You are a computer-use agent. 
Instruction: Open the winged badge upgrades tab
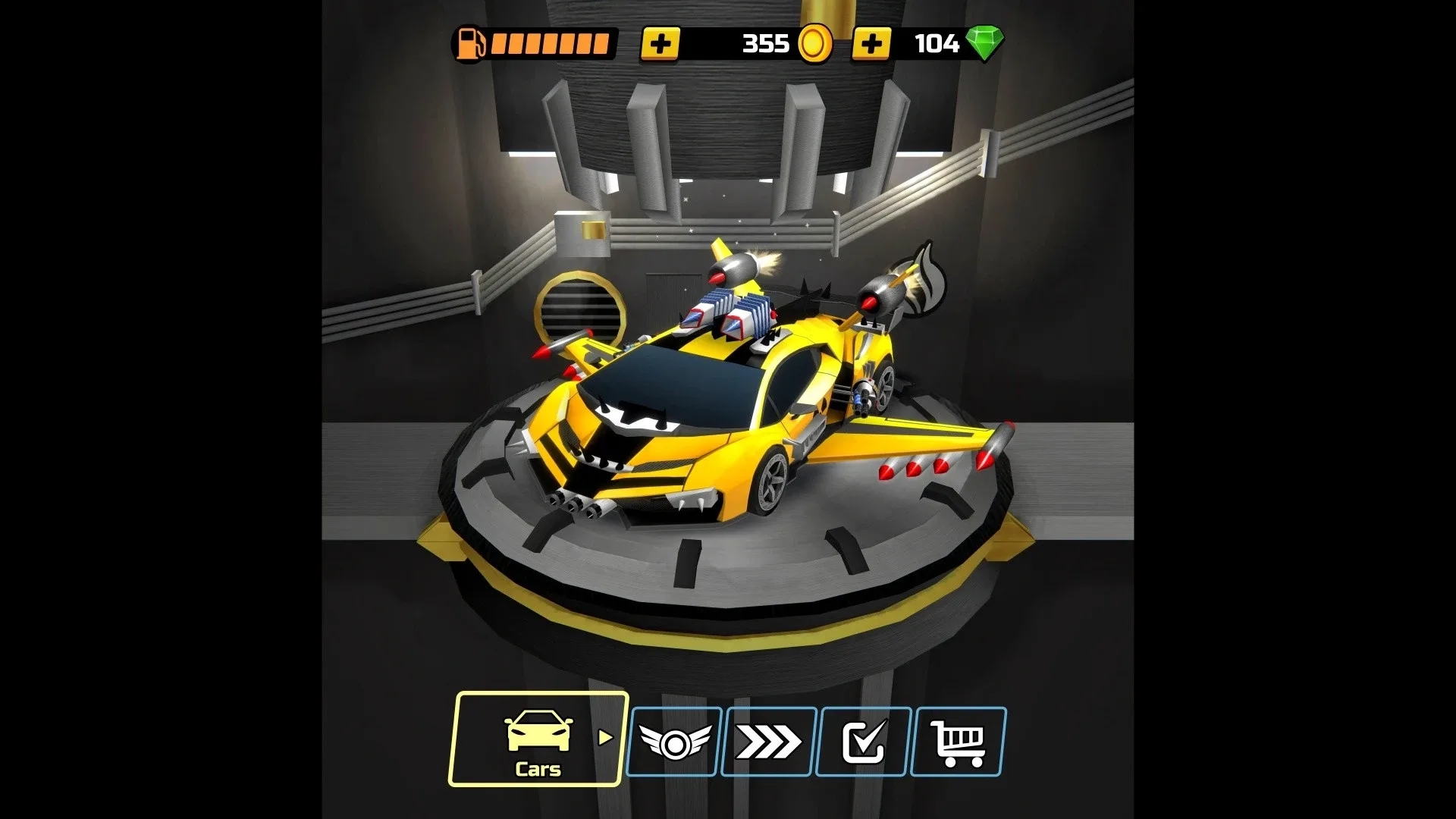click(x=674, y=742)
